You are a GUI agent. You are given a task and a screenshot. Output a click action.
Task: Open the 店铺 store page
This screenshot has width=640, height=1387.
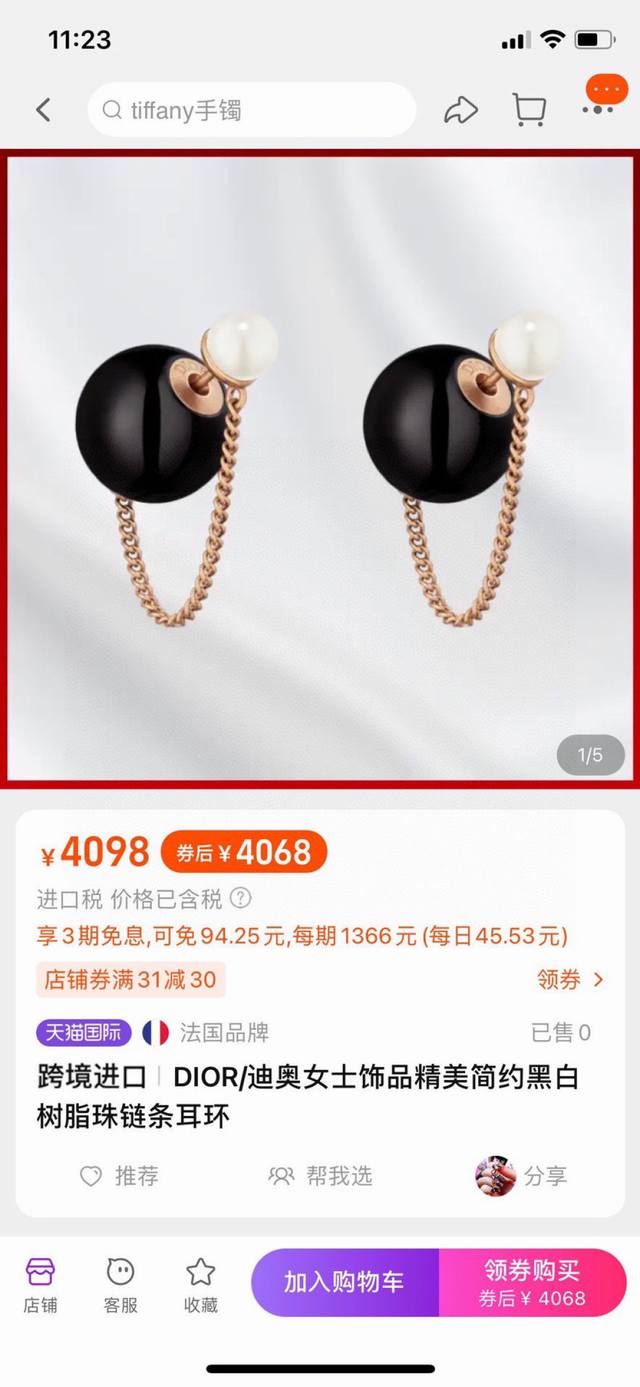coord(41,1284)
